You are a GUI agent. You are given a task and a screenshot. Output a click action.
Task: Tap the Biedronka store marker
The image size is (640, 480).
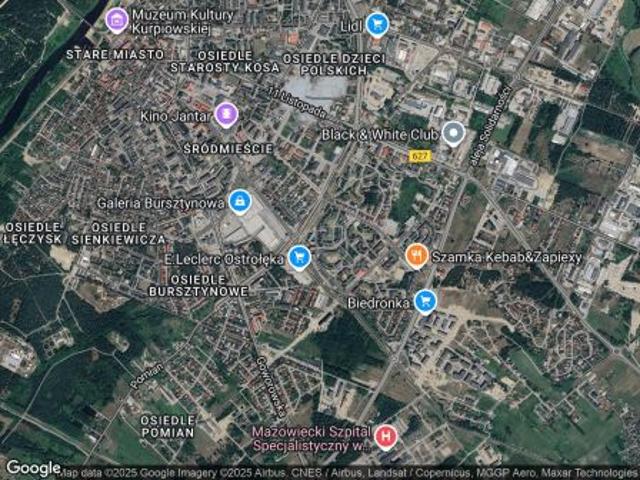pos(425,300)
